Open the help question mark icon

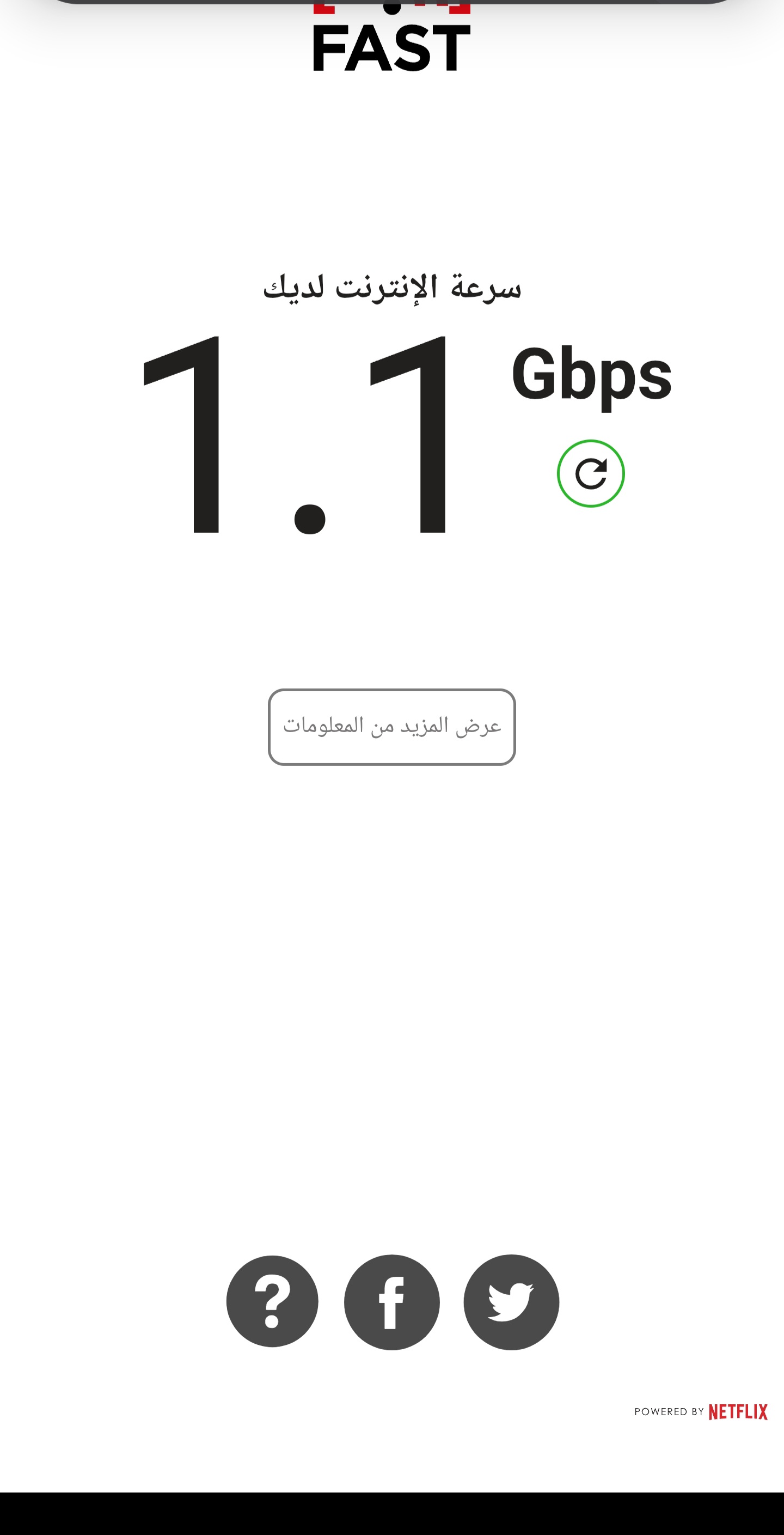pos(272,1302)
